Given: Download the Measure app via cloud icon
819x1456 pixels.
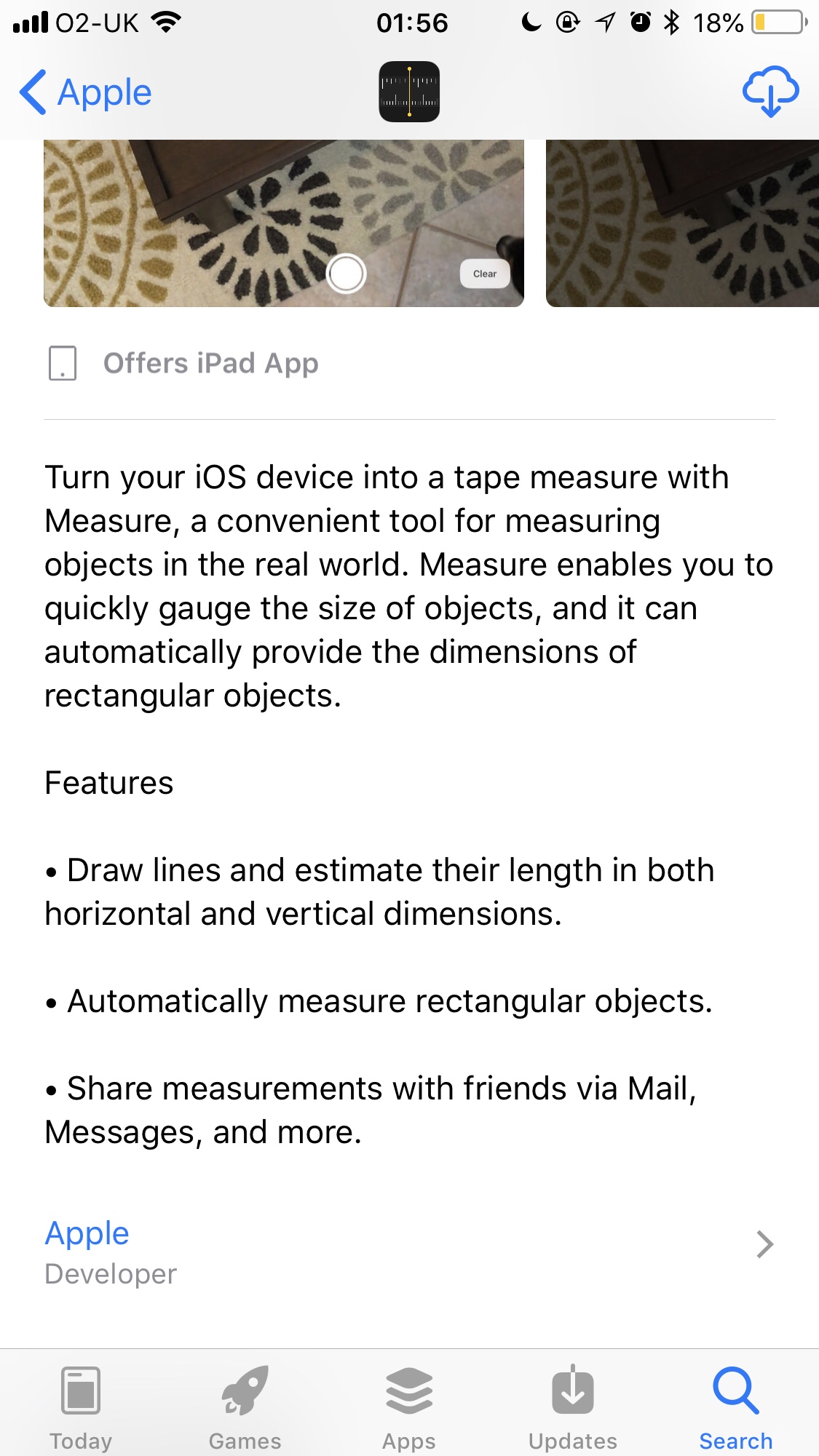Looking at the screenshot, I should pos(770,92).
